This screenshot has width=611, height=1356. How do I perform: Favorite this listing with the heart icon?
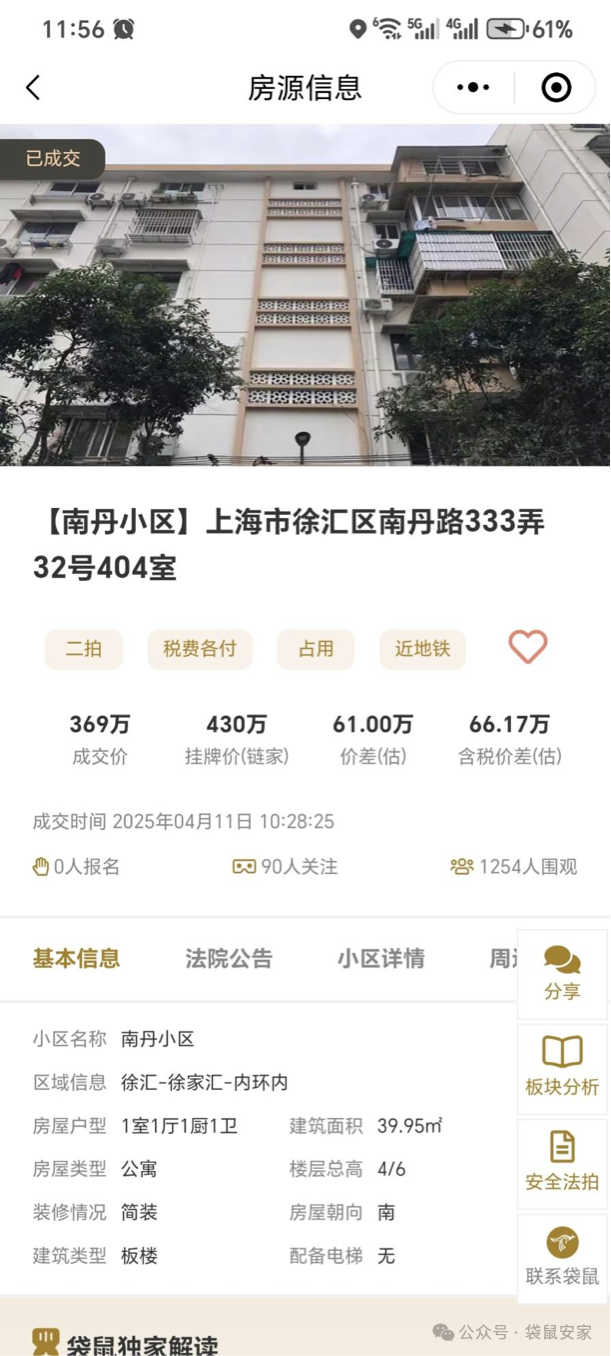528,647
